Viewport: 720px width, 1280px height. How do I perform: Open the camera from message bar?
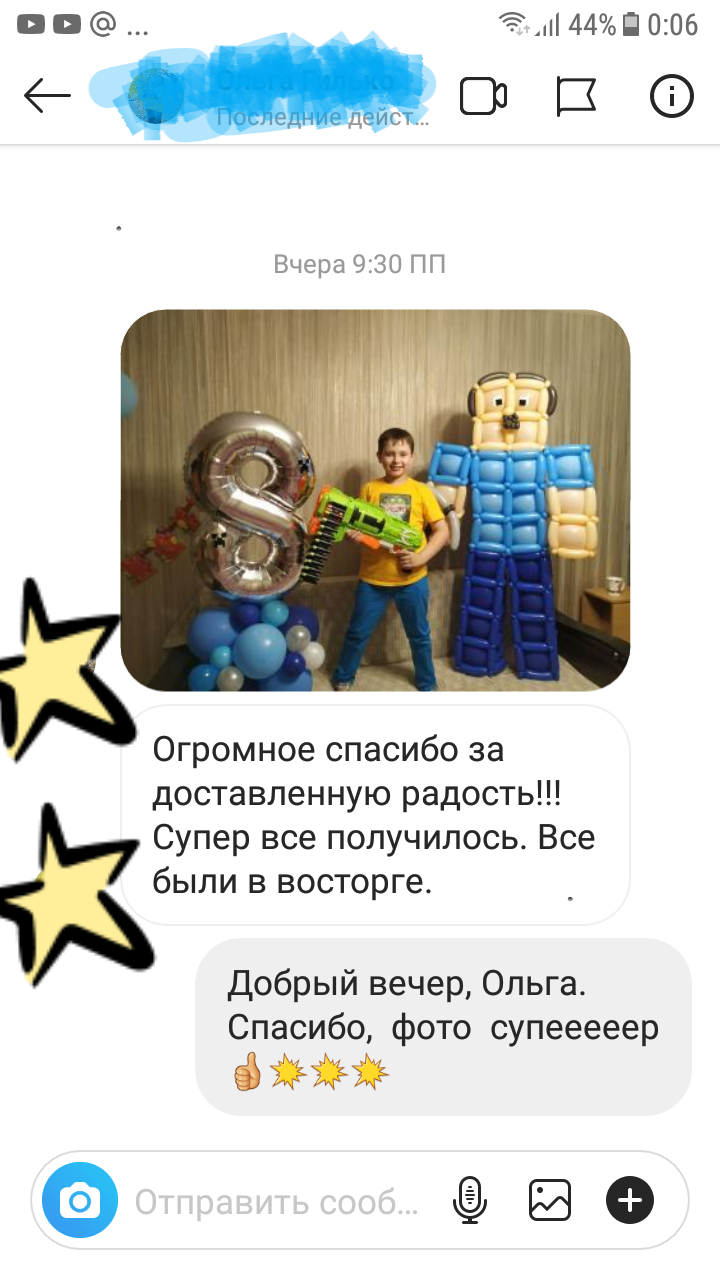click(80, 1200)
